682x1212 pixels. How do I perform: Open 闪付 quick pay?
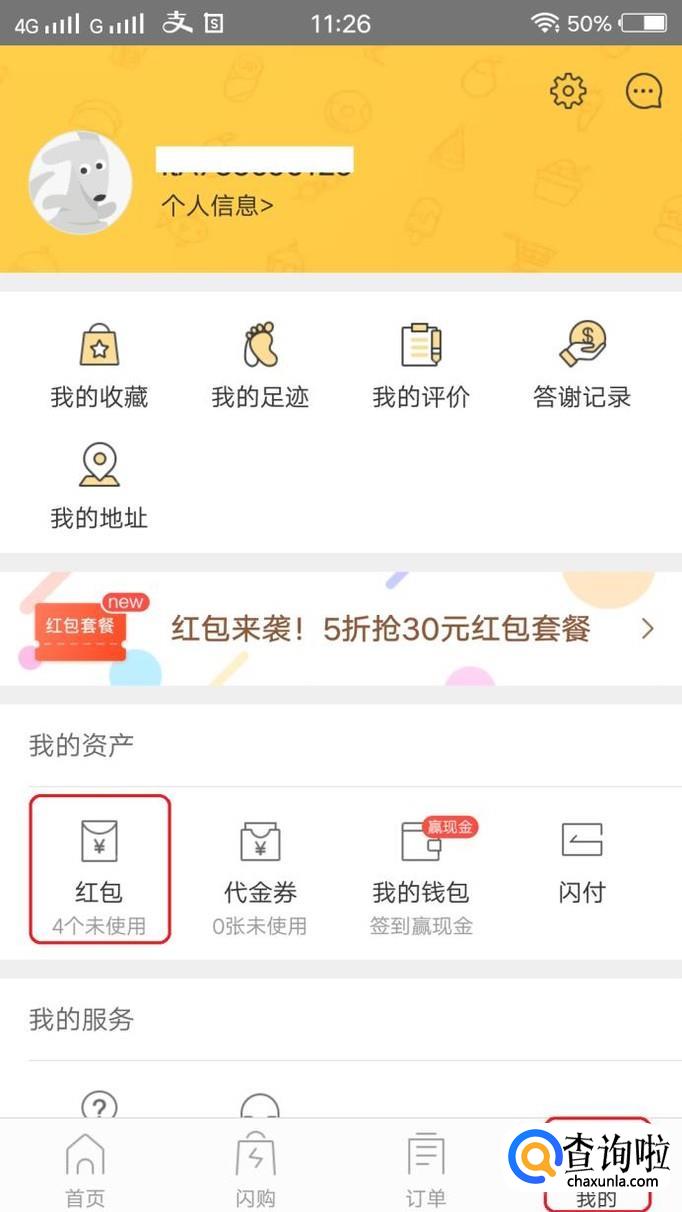pyautogui.click(x=582, y=862)
